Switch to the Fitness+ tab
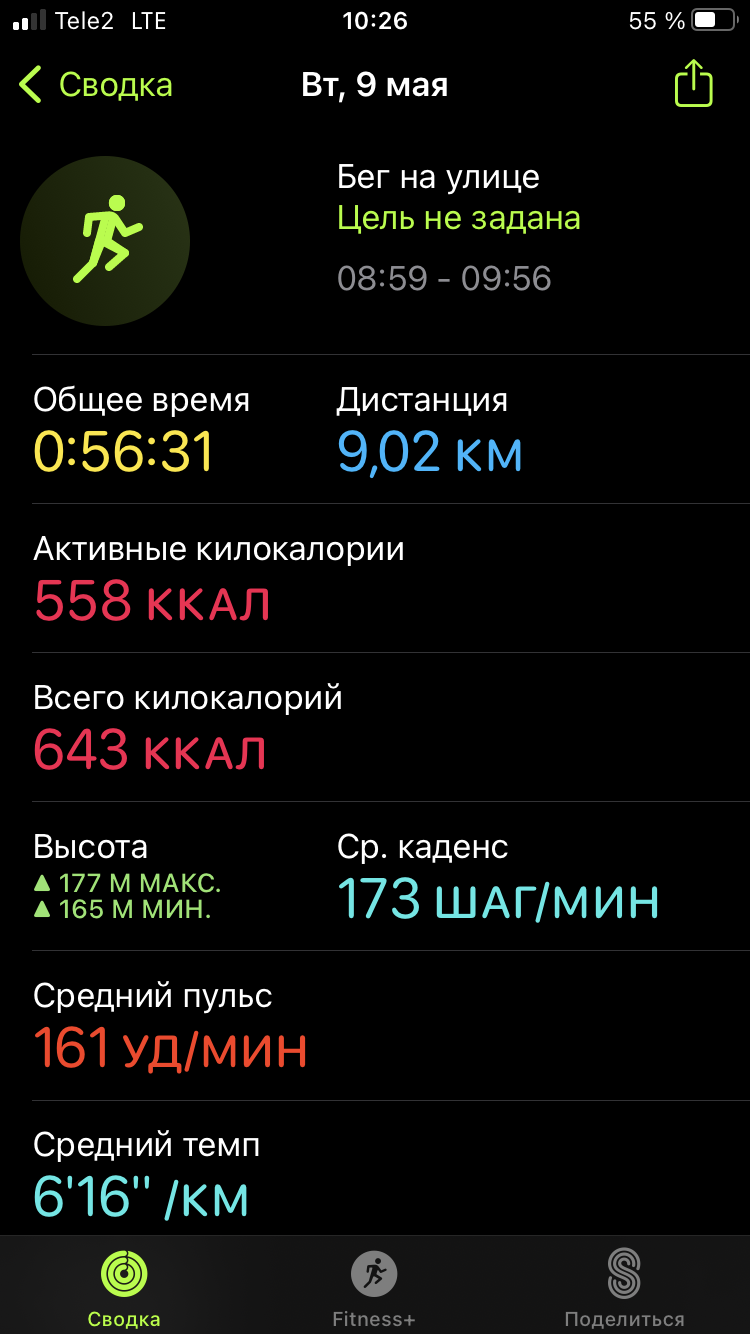This screenshot has width=750, height=1334. click(374, 1288)
